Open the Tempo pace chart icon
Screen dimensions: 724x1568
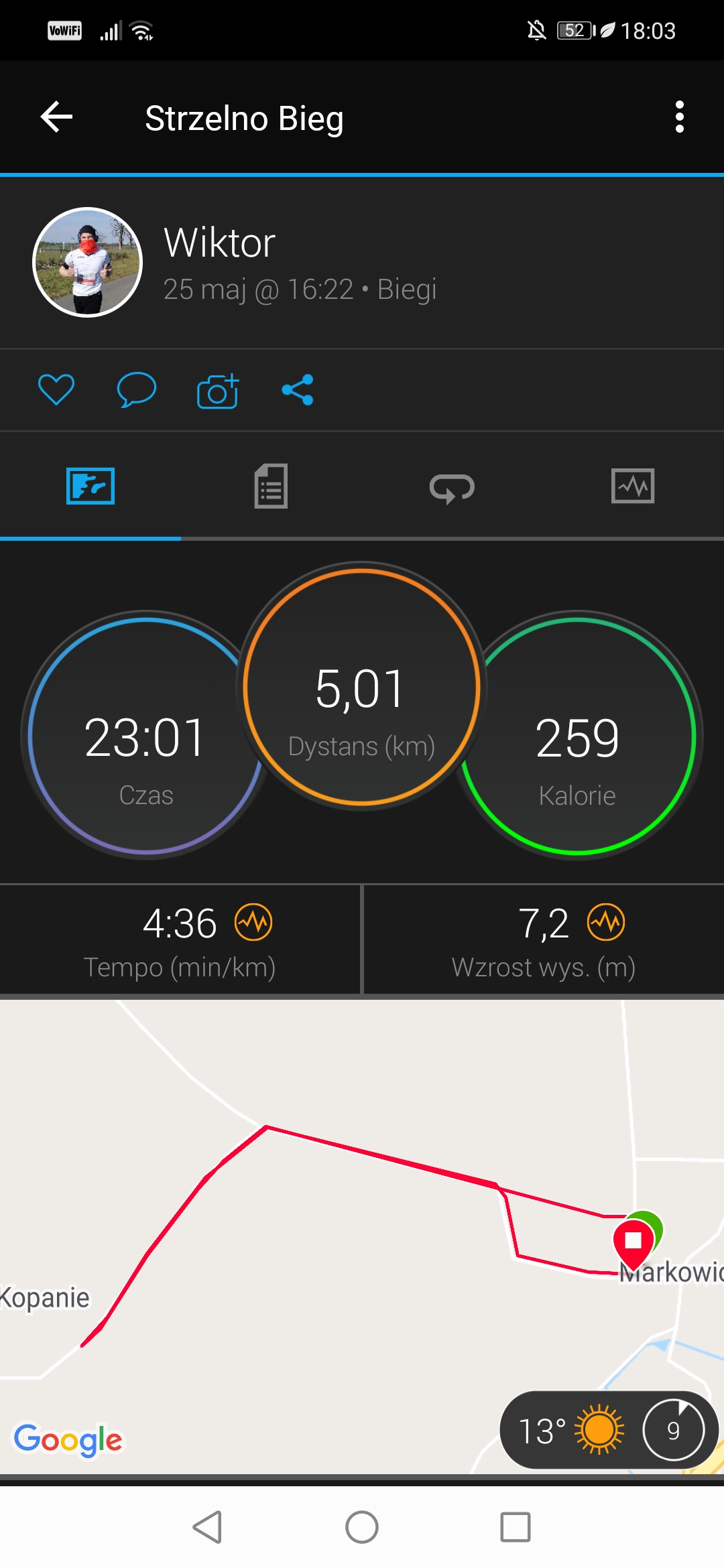coord(253,923)
